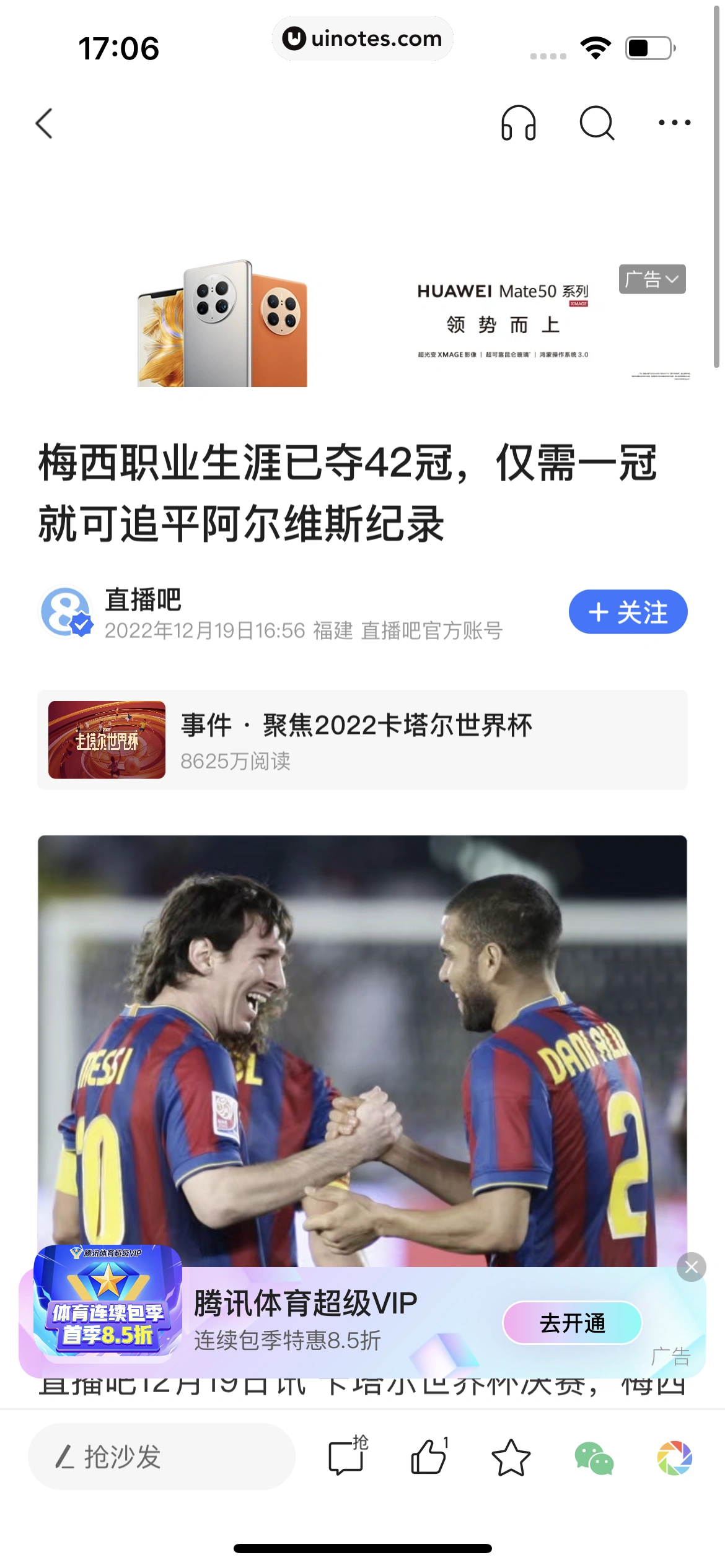This screenshot has height=1568, width=725.
Task: Open the Huawei Mate50 ad banner
Action: pyautogui.click(x=362, y=322)
